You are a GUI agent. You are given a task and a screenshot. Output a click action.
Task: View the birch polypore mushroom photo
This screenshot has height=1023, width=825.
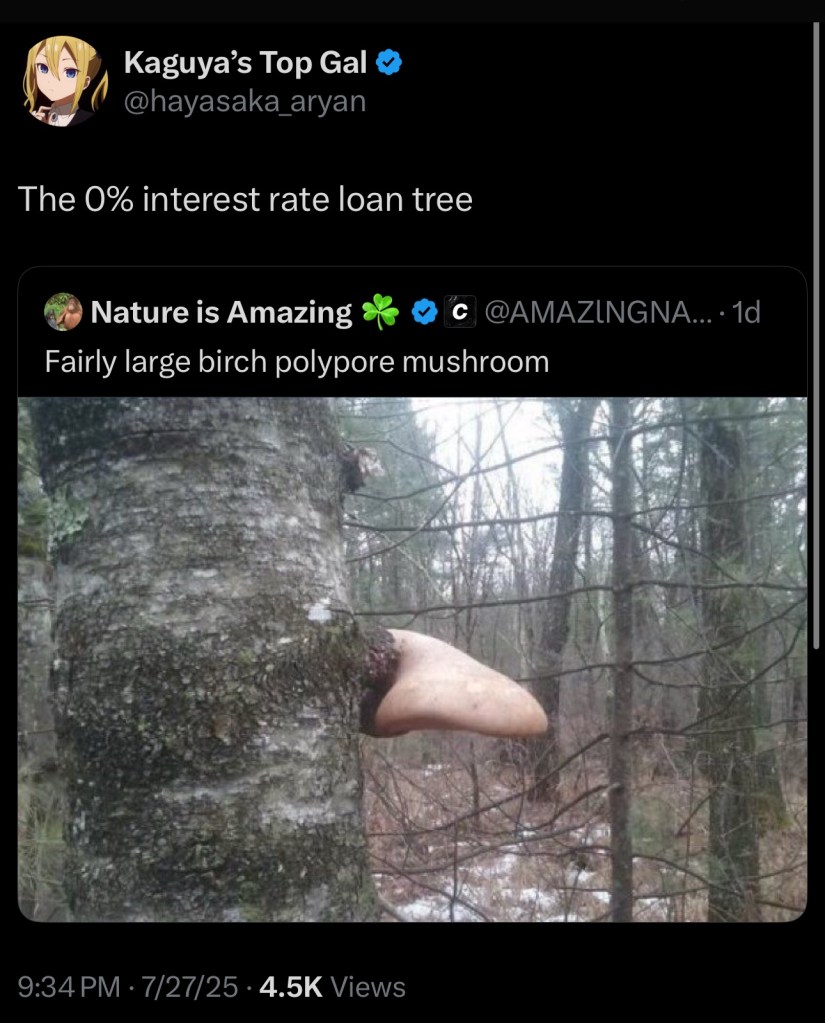coord(412,658)
